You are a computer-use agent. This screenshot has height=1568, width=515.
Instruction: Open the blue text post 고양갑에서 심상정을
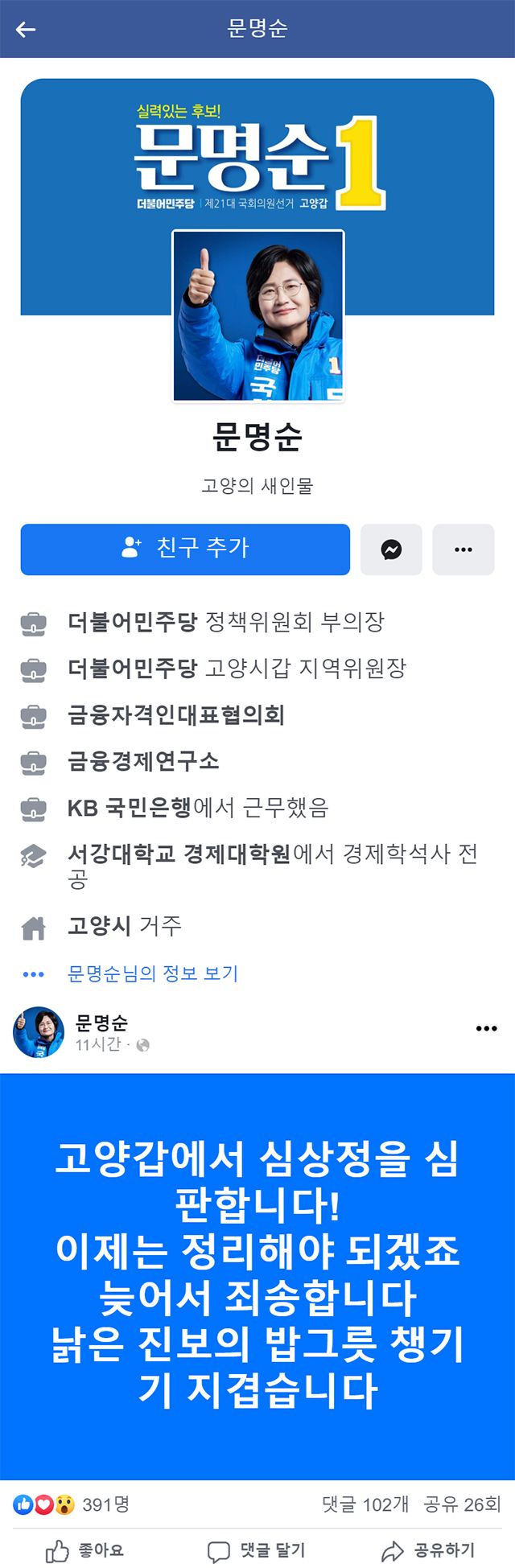coord(257,1275)
